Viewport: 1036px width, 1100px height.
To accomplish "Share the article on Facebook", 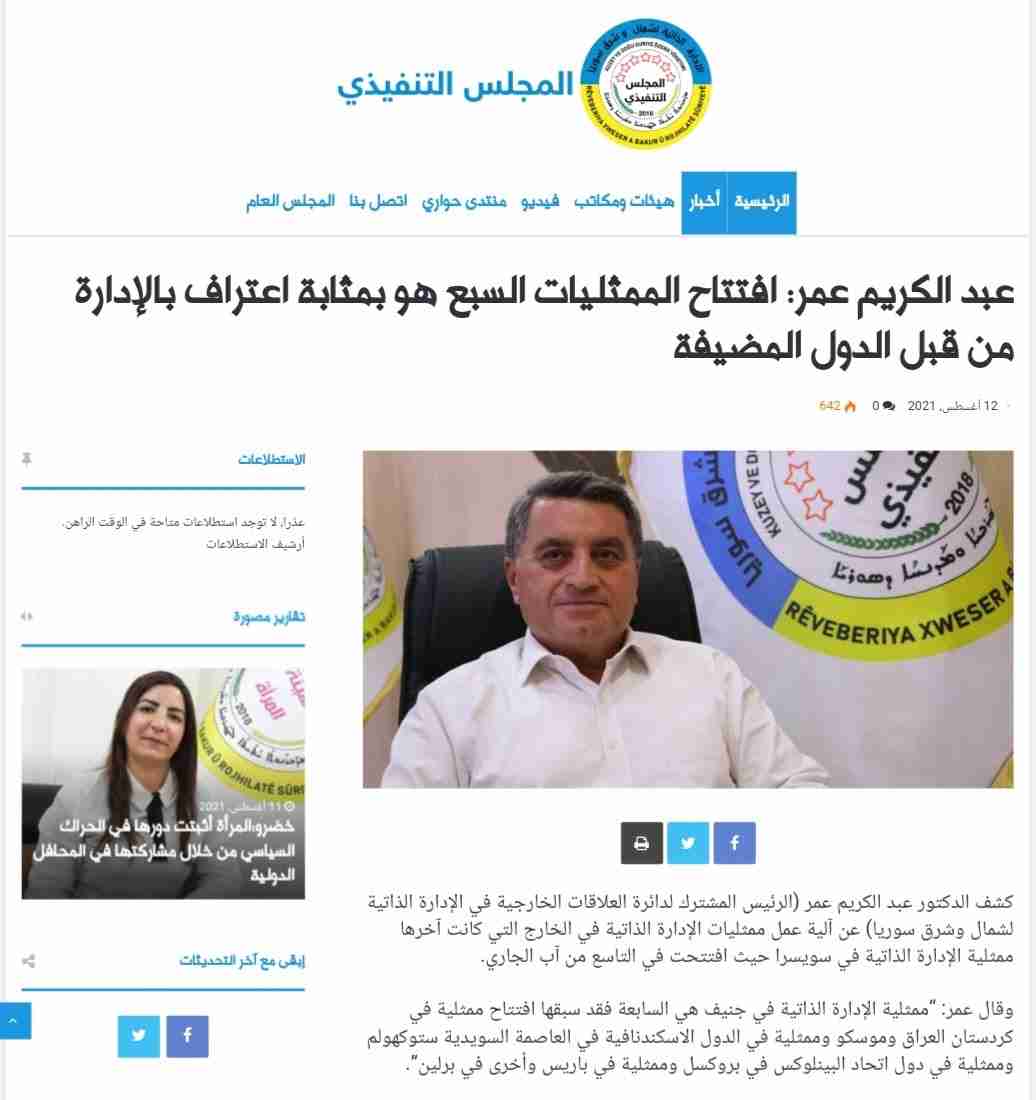I will point(734,843).
